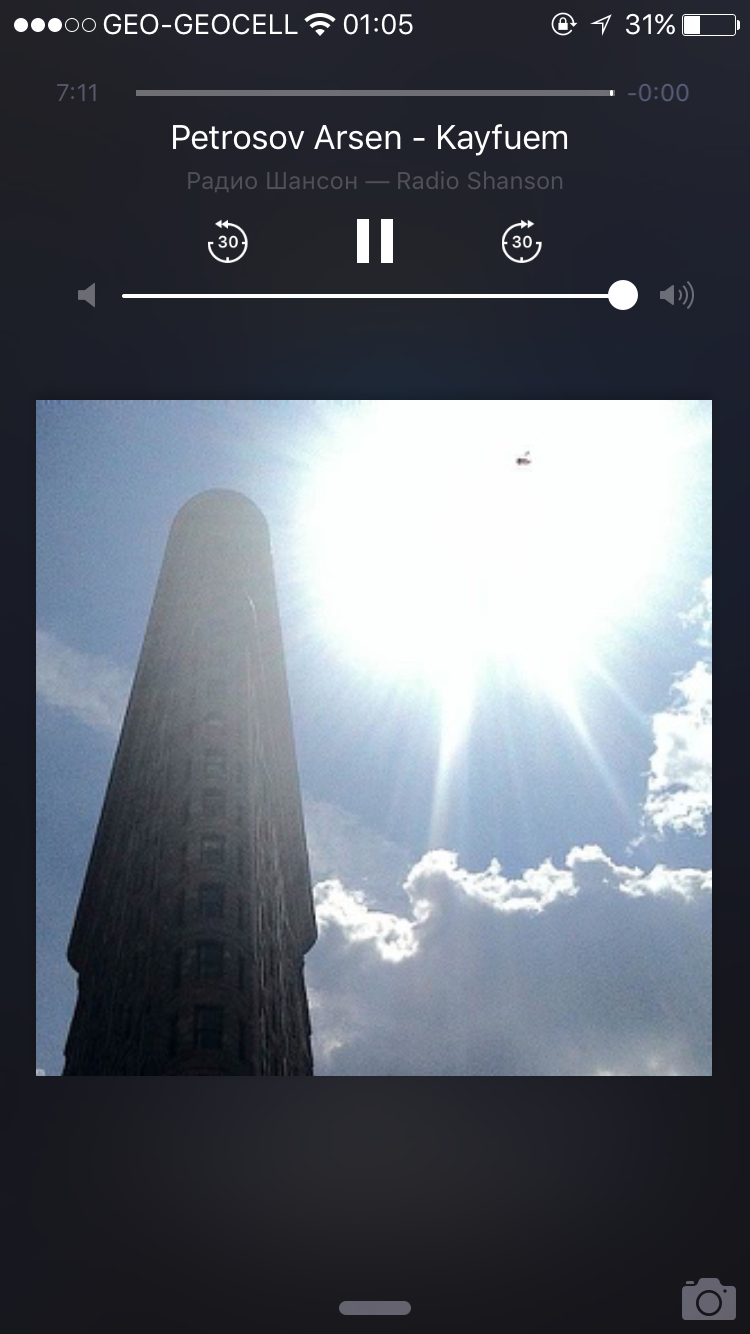Tap the album artwork image
The width and height of the screenshot is (750, 1334).
374,738
